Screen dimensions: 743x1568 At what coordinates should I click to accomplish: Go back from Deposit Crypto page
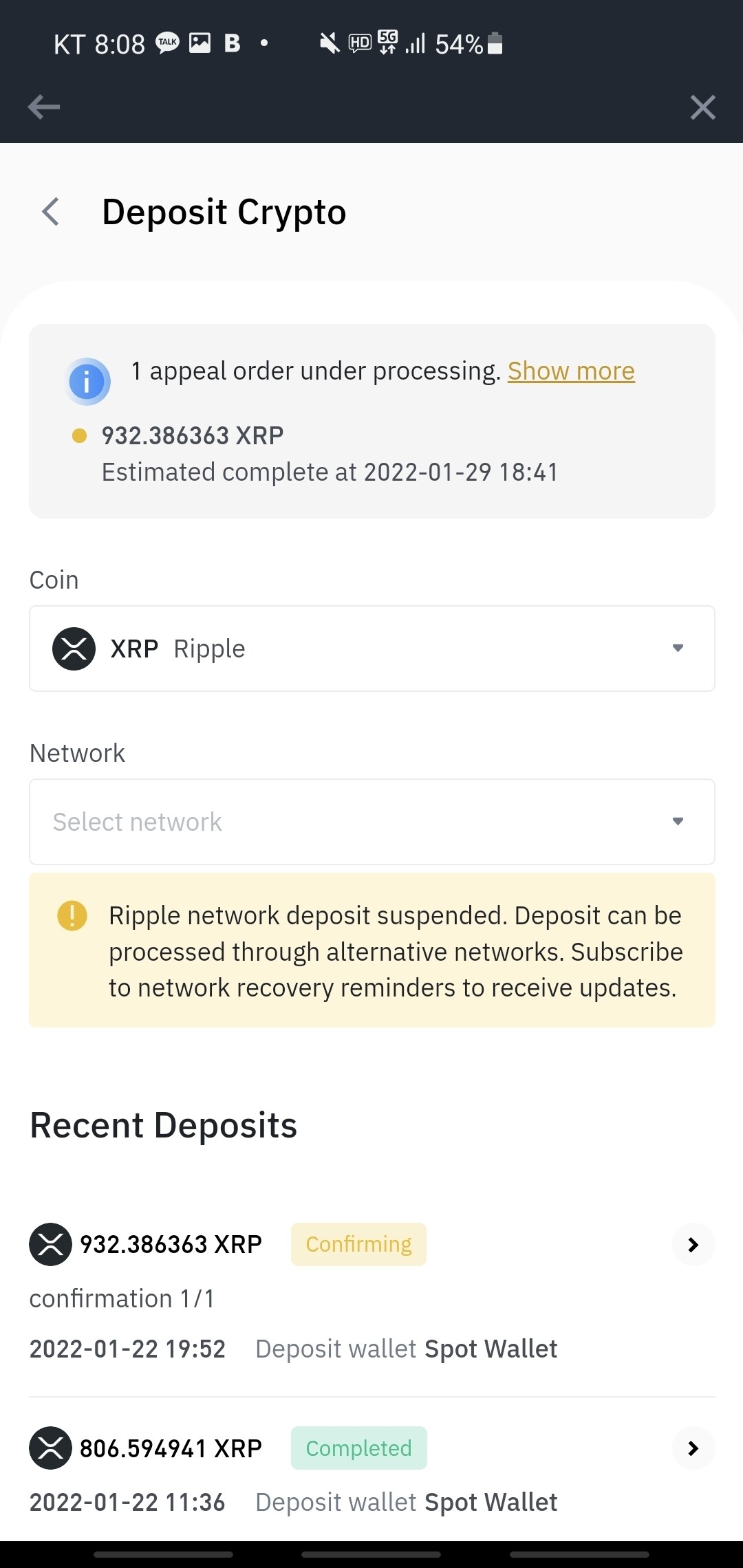tap(51, 212)
